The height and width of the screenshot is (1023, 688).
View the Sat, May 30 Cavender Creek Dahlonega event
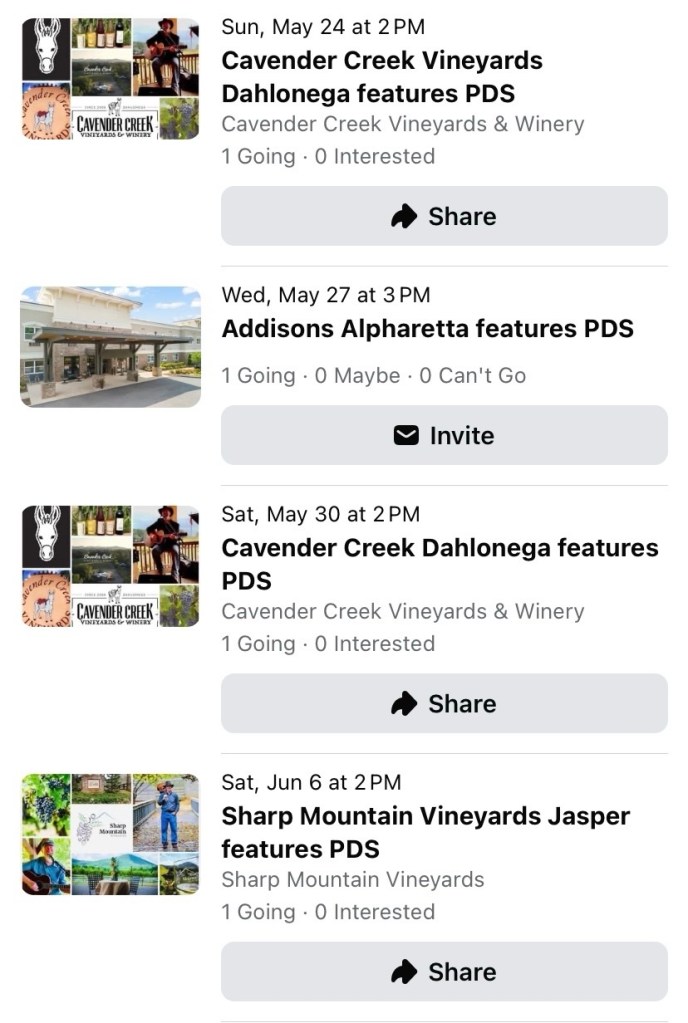(x=439, y=564)
